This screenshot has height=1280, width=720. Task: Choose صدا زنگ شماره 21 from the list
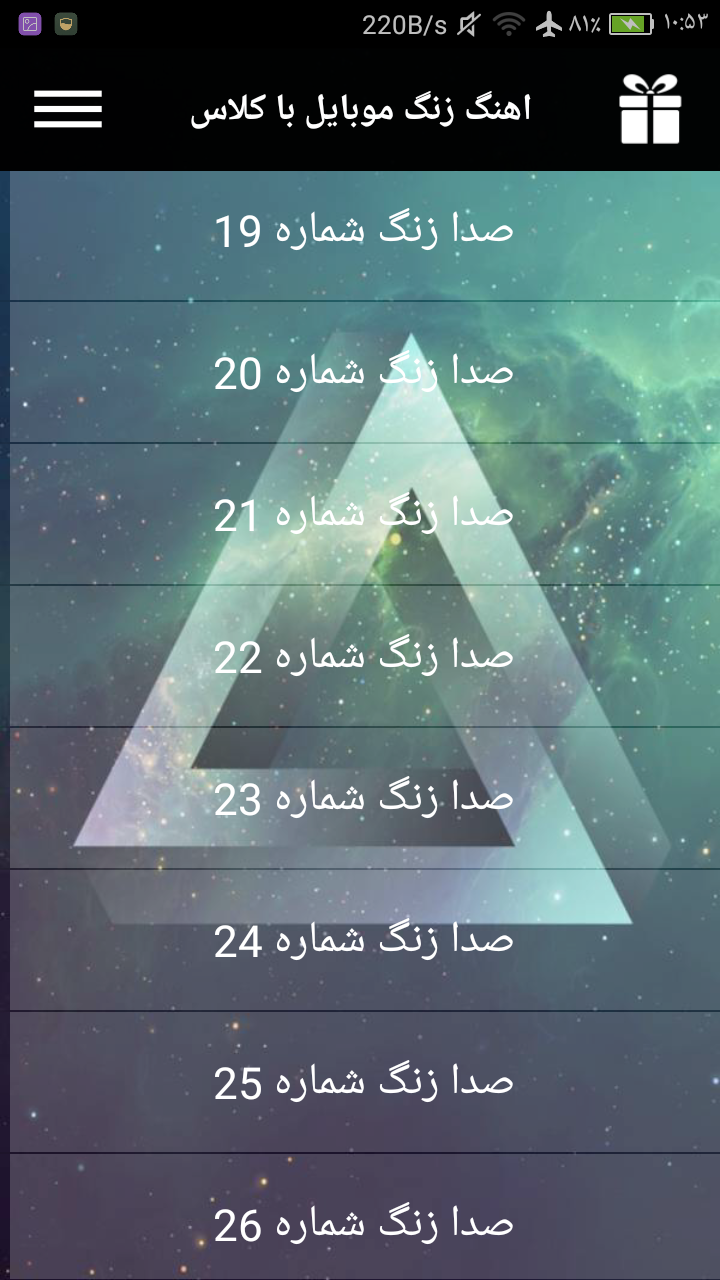(x=365, y=514)
